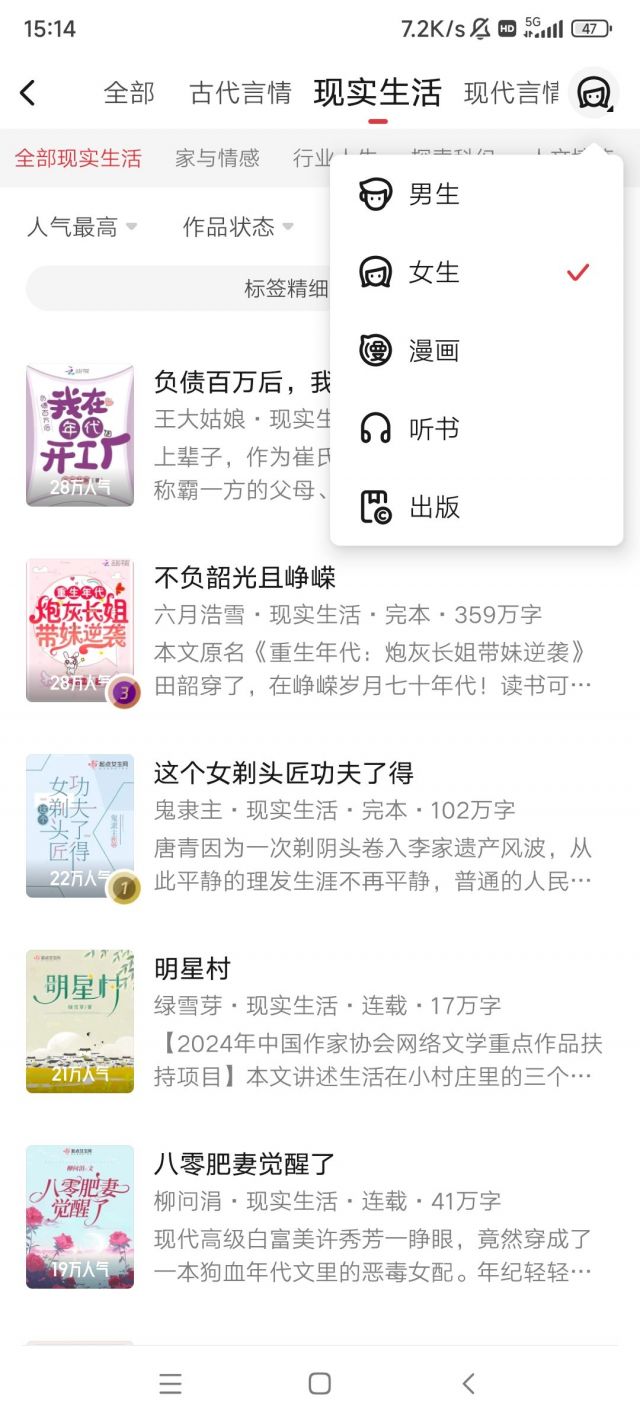Open the novel 不负韶光且峥嵘
Screen dimensions: 640x1422
(x=245, y=577)
